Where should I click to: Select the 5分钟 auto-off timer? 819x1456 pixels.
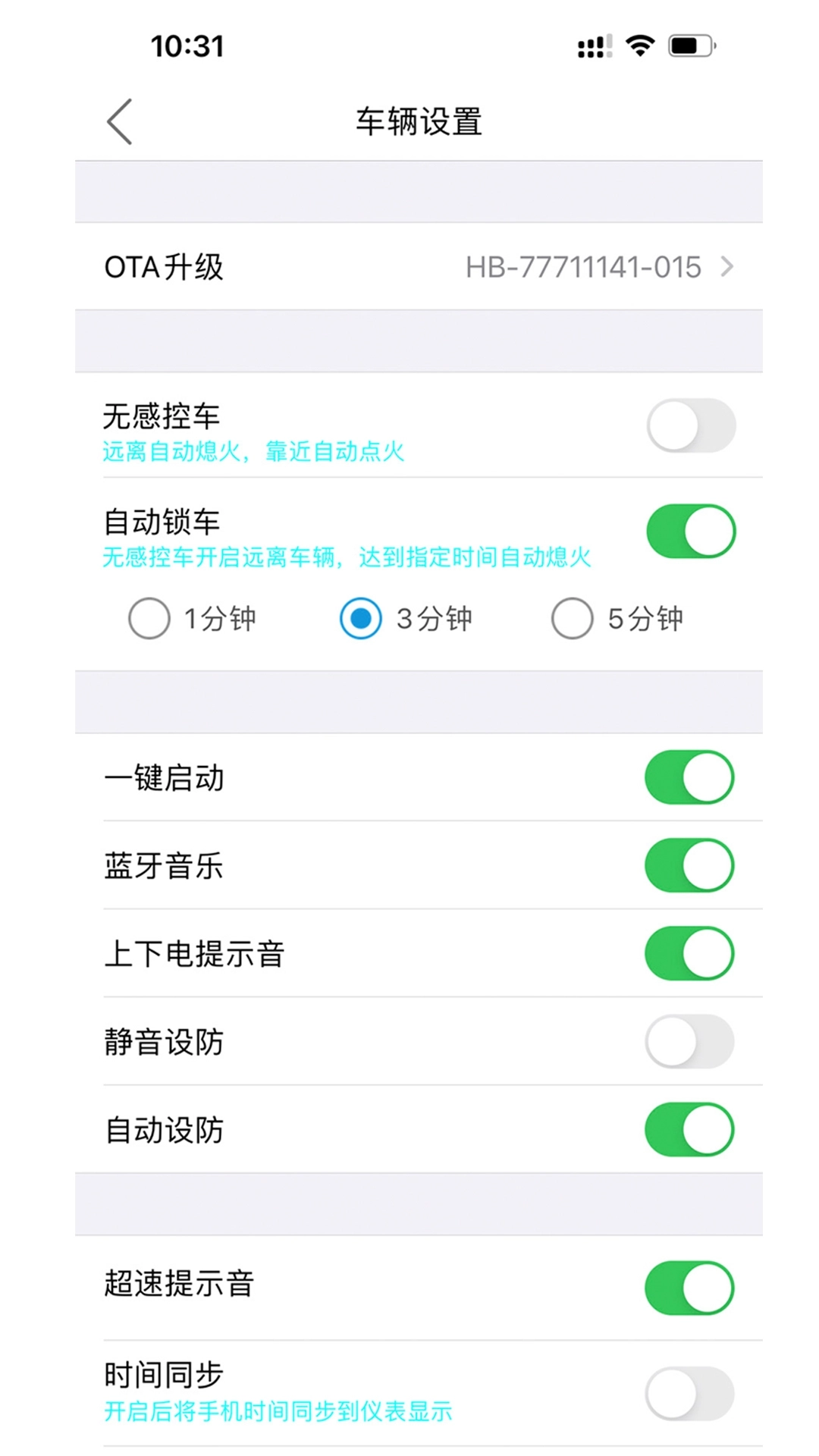pos(571,618)
